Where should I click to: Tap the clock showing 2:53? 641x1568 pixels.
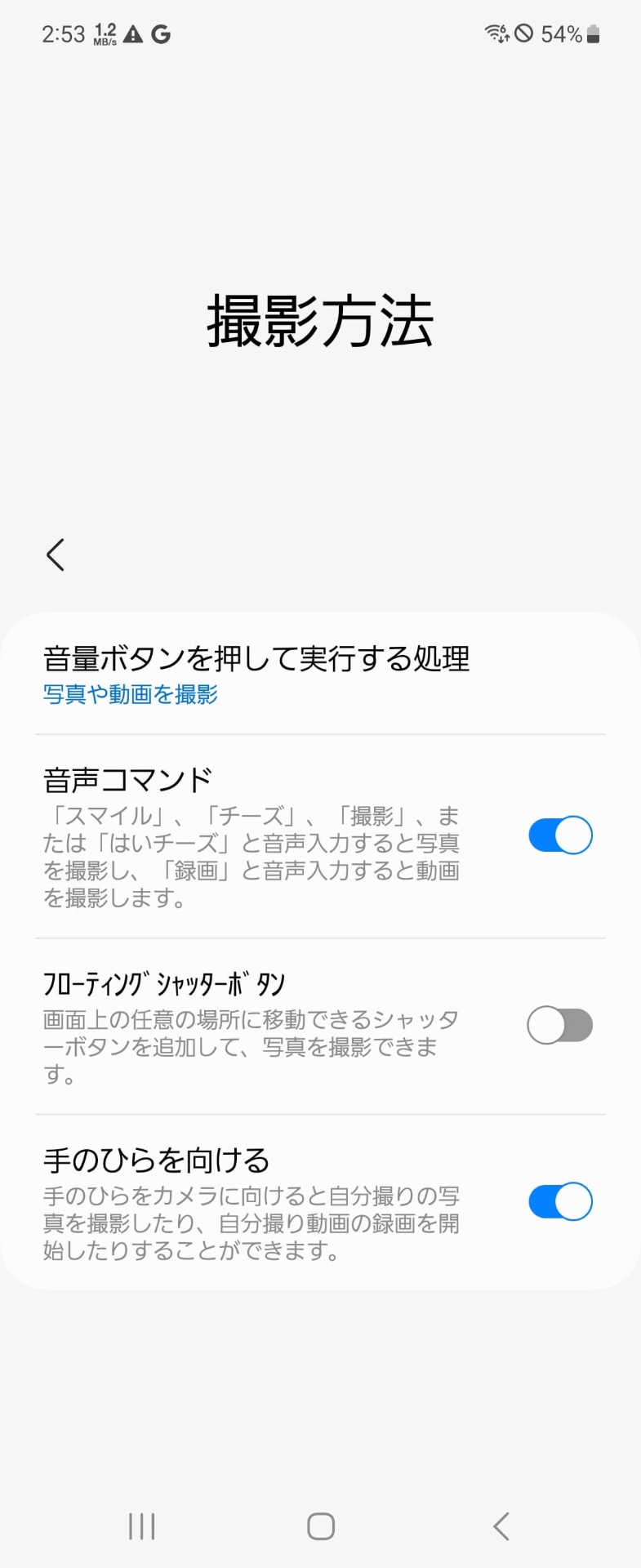(64, 33)
